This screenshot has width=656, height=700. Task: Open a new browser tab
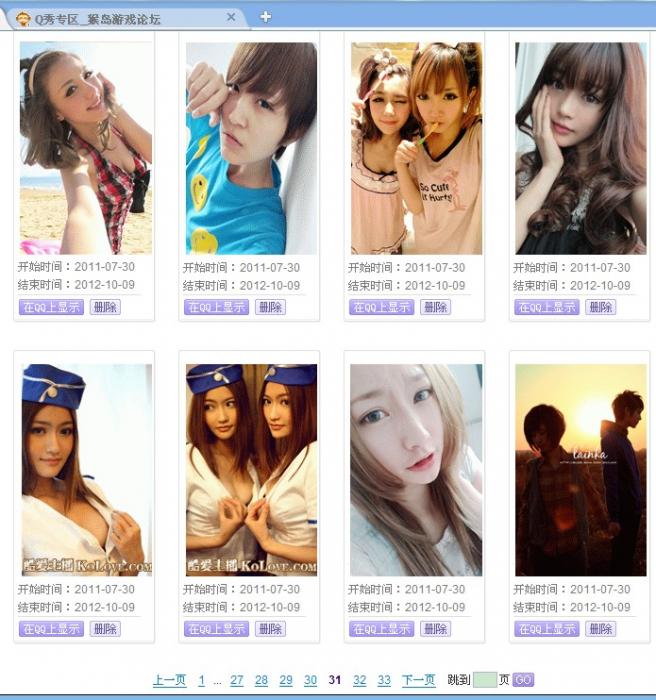click(x=265, y=17)
